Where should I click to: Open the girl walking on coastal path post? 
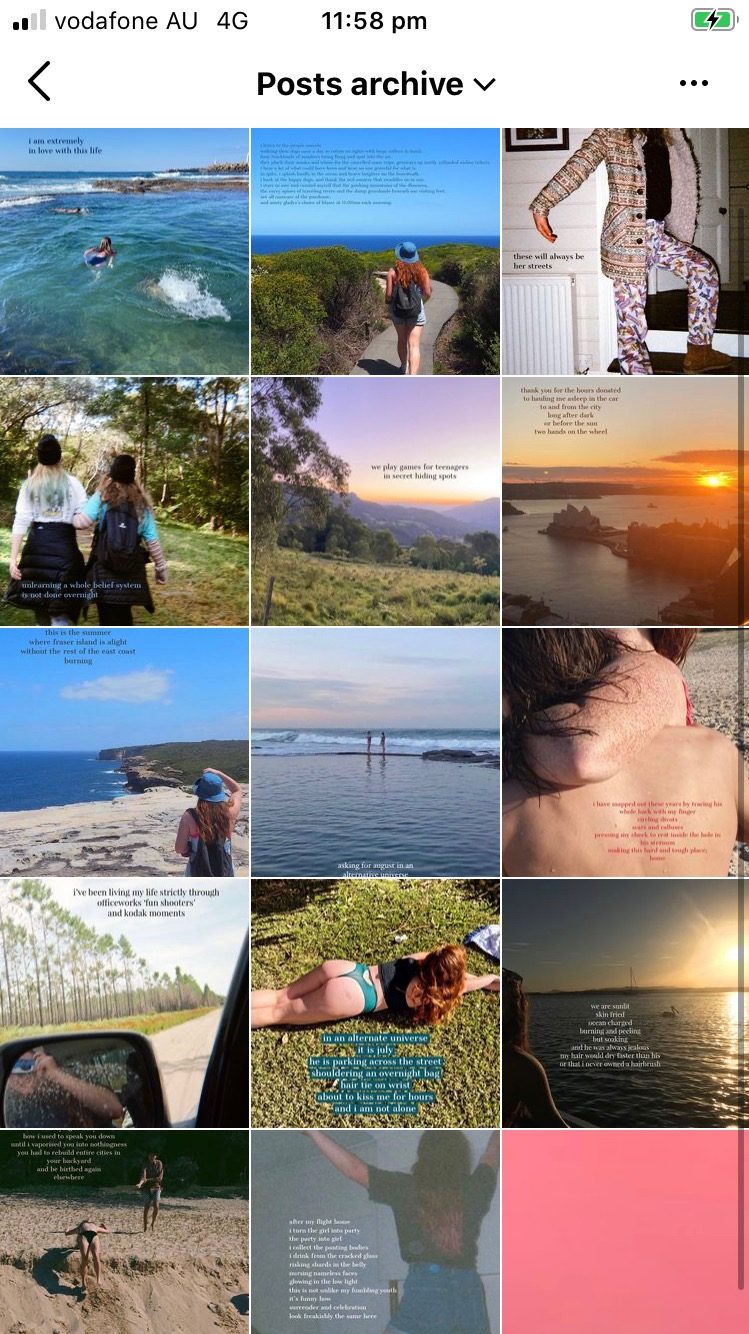coord(375,251)
